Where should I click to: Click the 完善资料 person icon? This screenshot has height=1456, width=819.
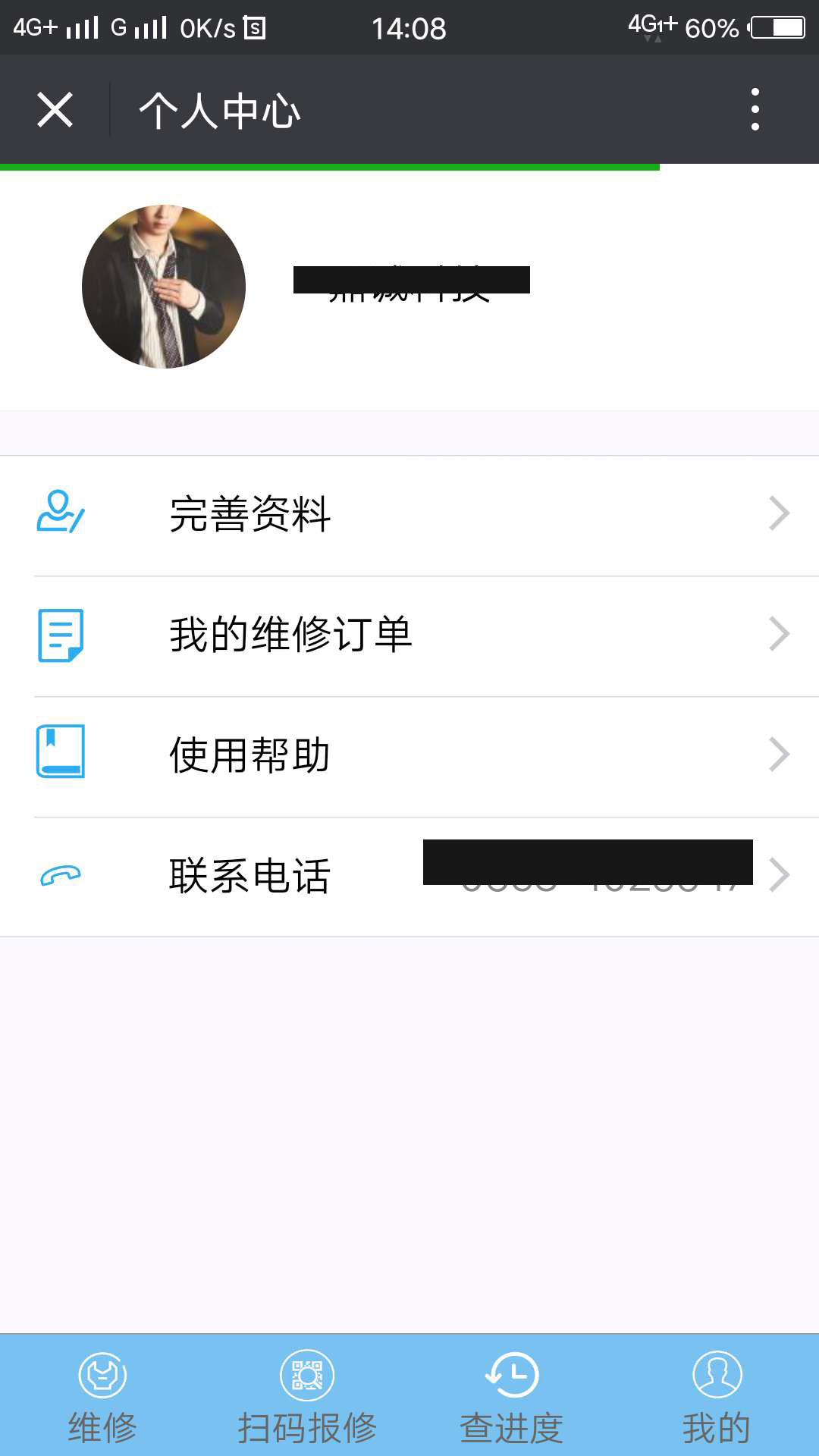point(60,513)
